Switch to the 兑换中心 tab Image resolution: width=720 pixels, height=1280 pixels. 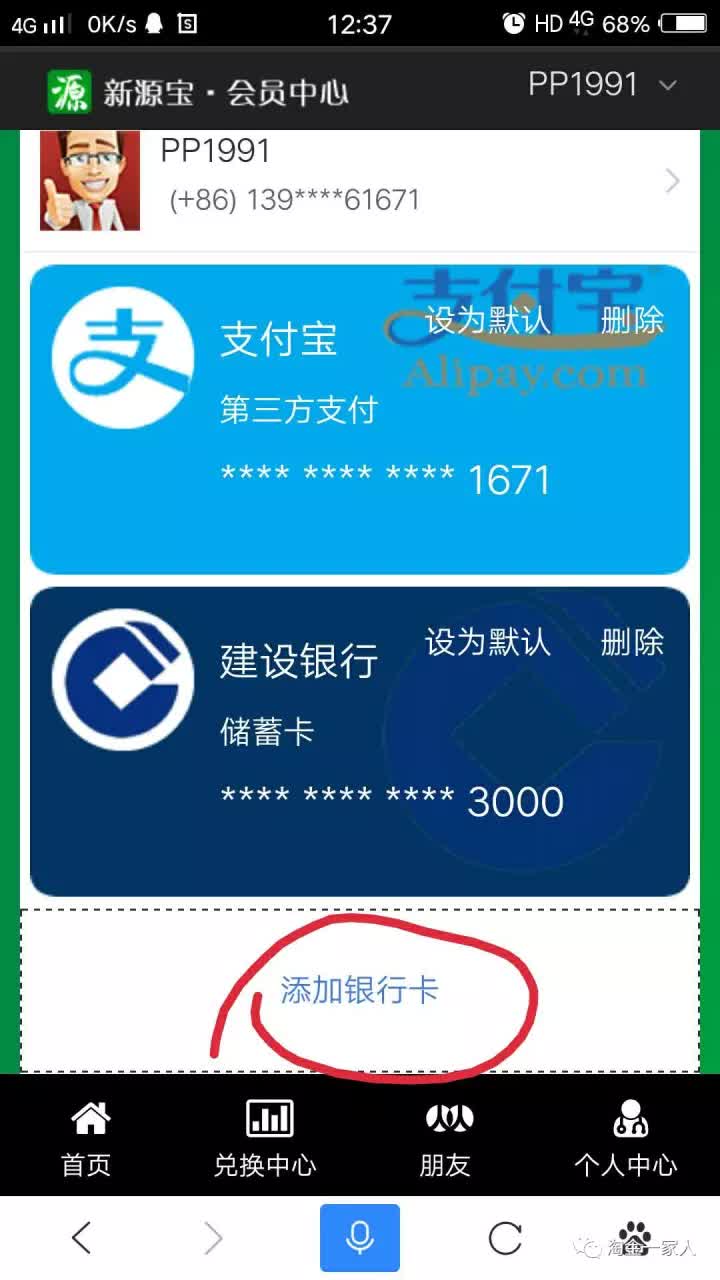point(266,1138)
